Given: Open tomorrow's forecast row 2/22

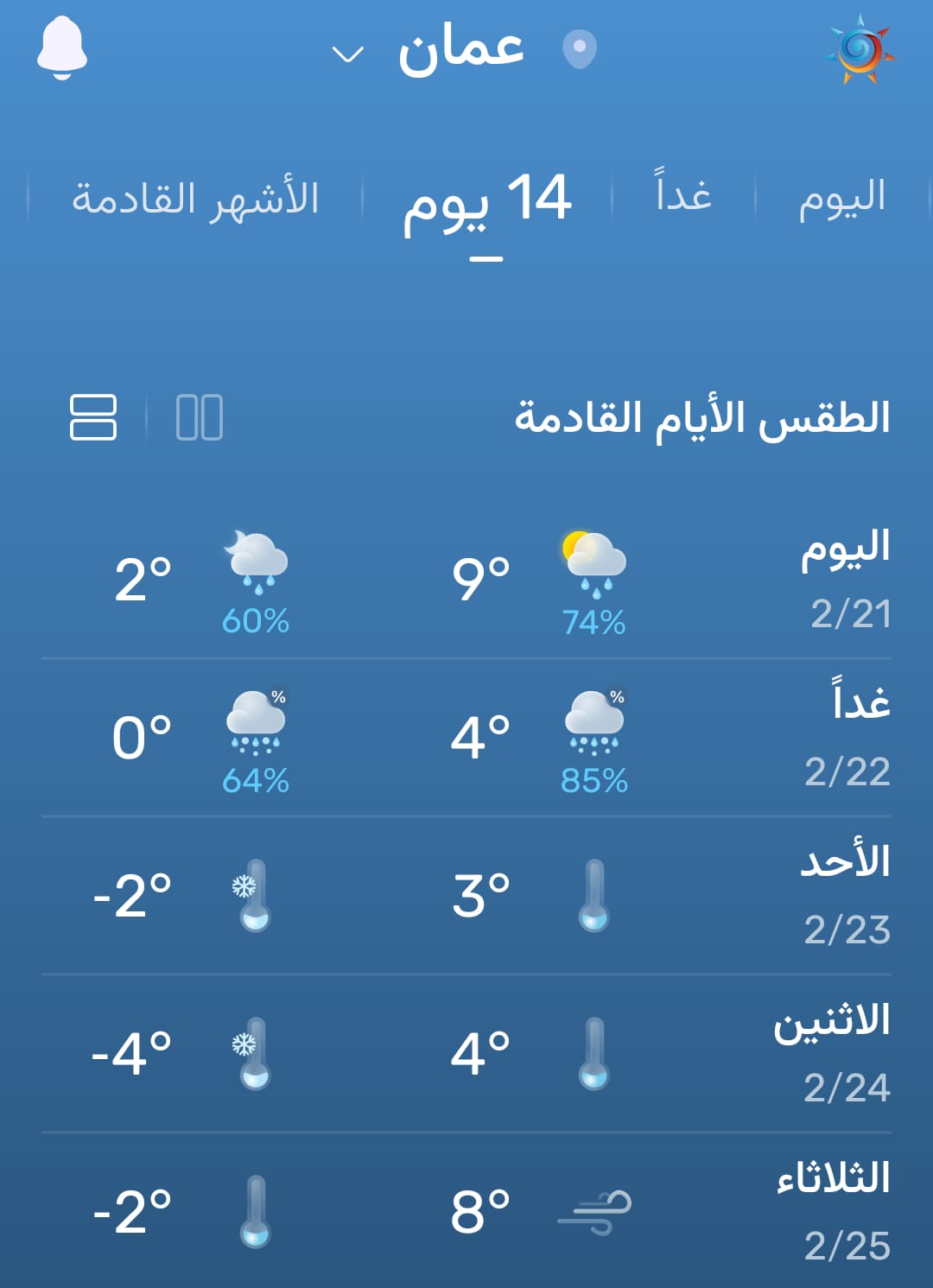Looking at the screenshot, I should point(466,737).
